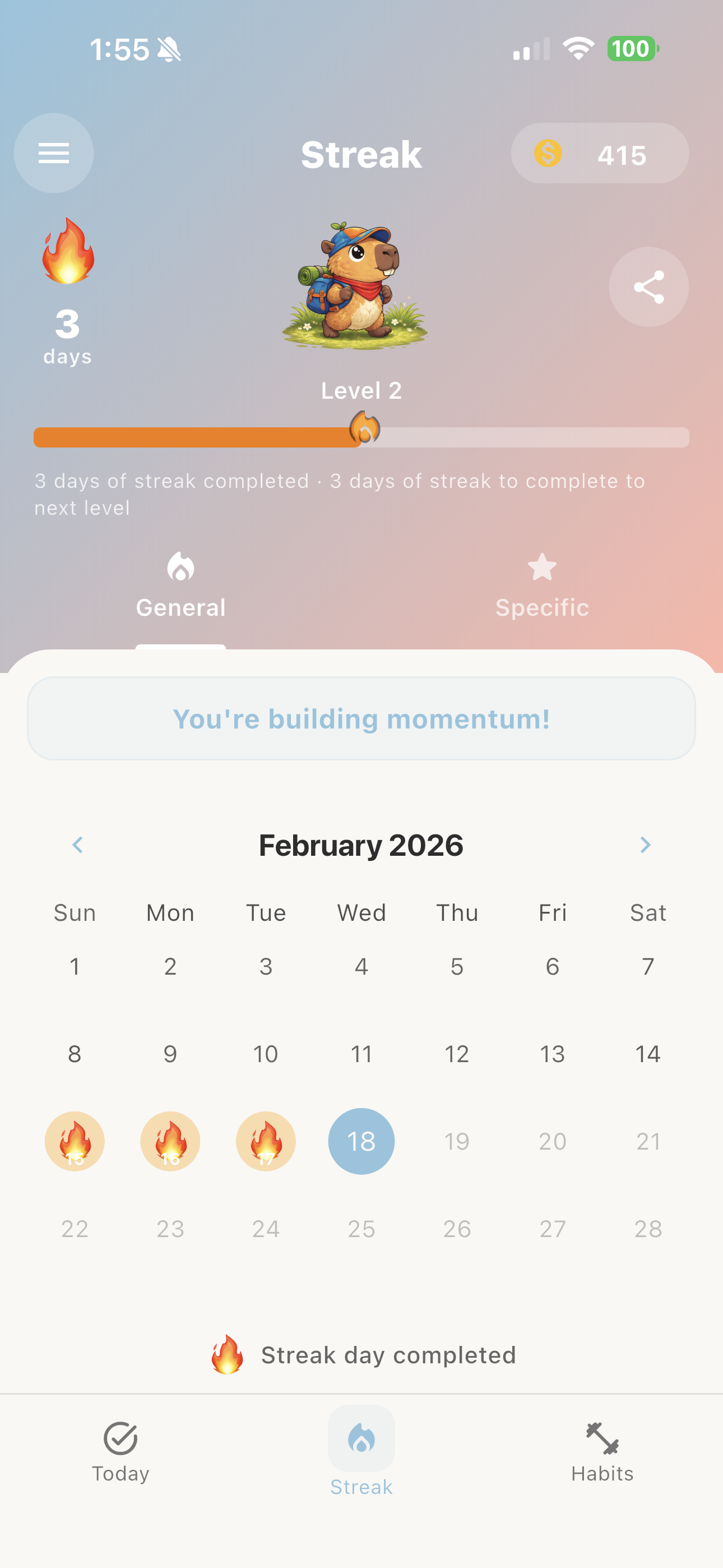
Task: Open the hamburger menu
Action: click(x=54, y=154)
